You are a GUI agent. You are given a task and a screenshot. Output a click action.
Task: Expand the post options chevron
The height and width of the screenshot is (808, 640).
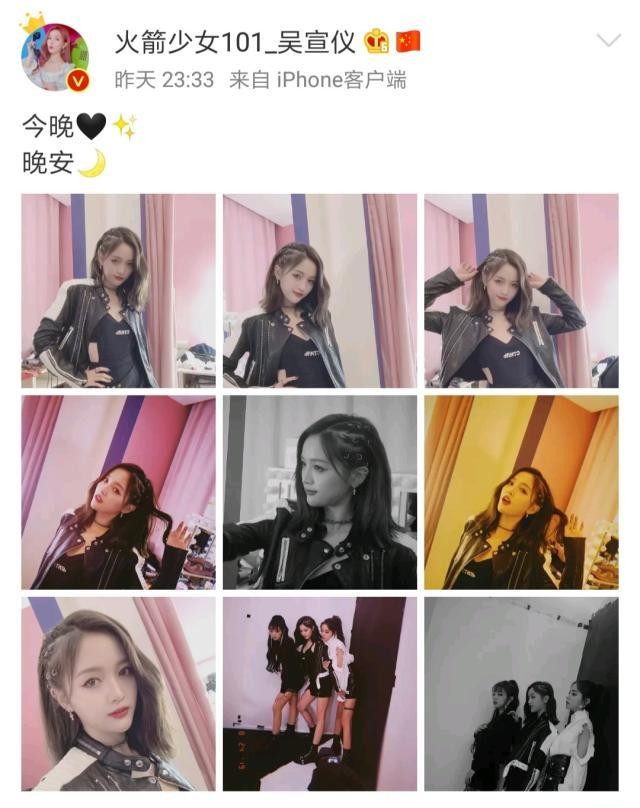(608, 41)
